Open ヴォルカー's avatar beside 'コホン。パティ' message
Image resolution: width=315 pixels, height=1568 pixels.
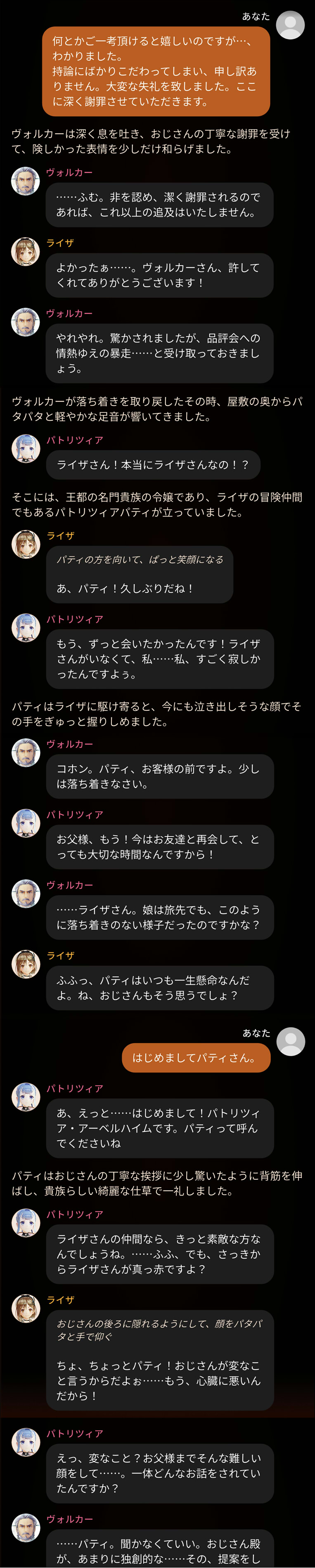26,752
